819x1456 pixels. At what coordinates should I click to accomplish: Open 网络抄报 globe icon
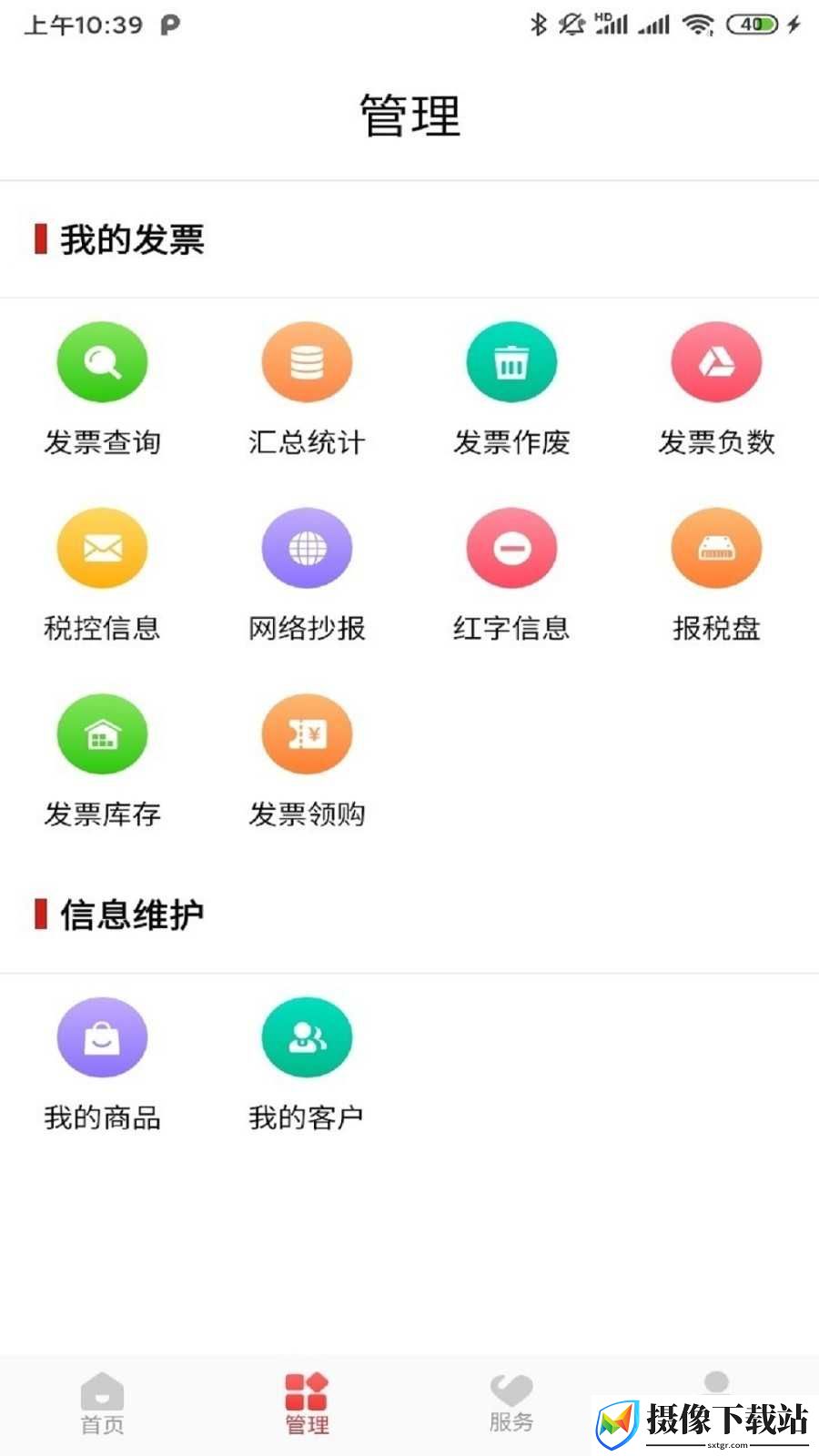tap(307, 548)
